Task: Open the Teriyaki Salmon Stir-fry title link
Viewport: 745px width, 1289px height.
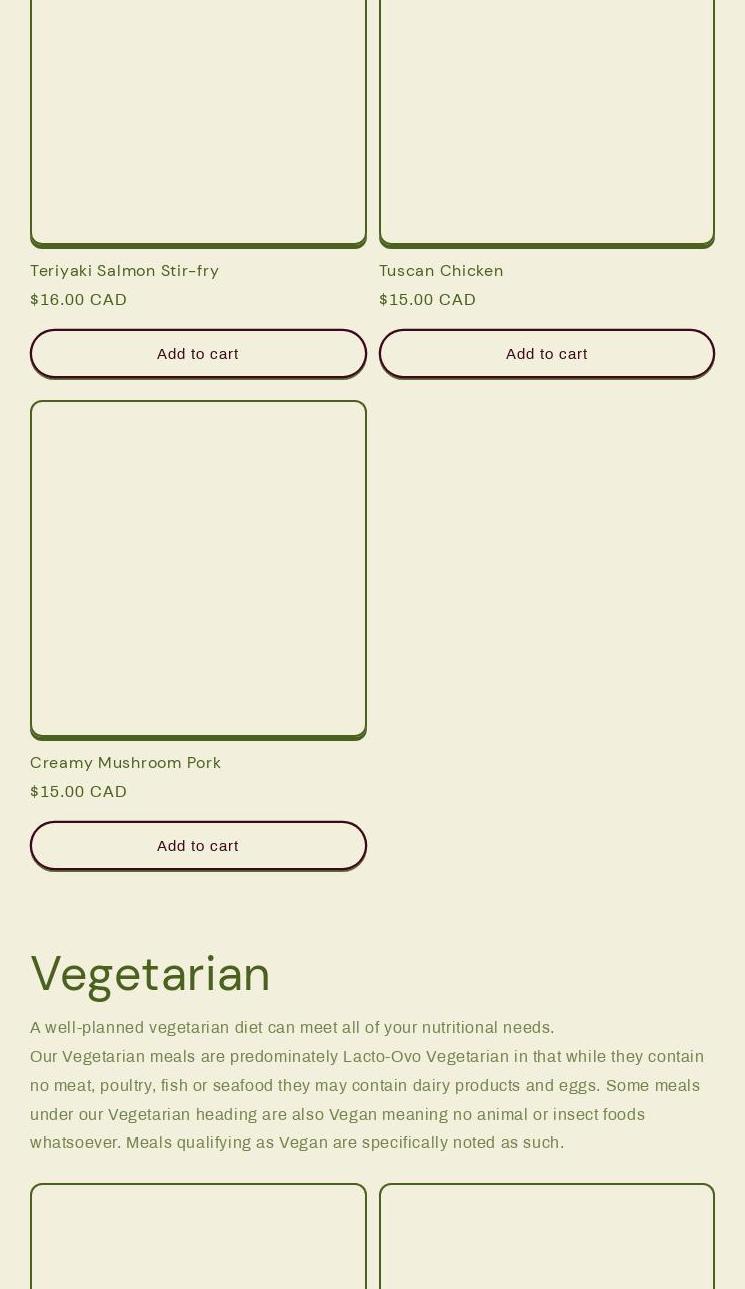Action: pyautogui.click(x=124, y=270)
